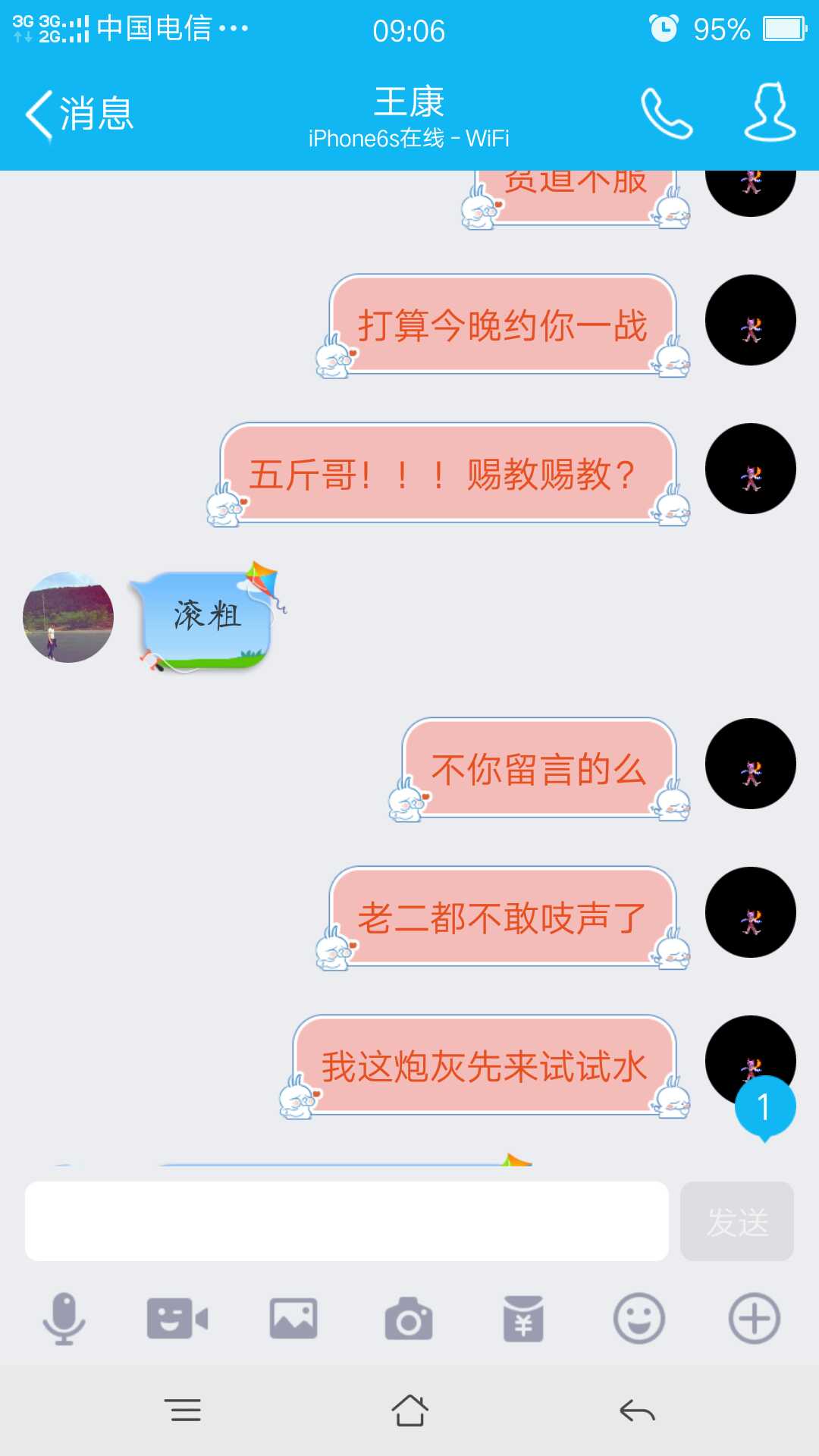Open my avatar beside 打算今晚约你一战
Image resolution: width=819 pixels, height=1456 pixels.
point(750,320)
